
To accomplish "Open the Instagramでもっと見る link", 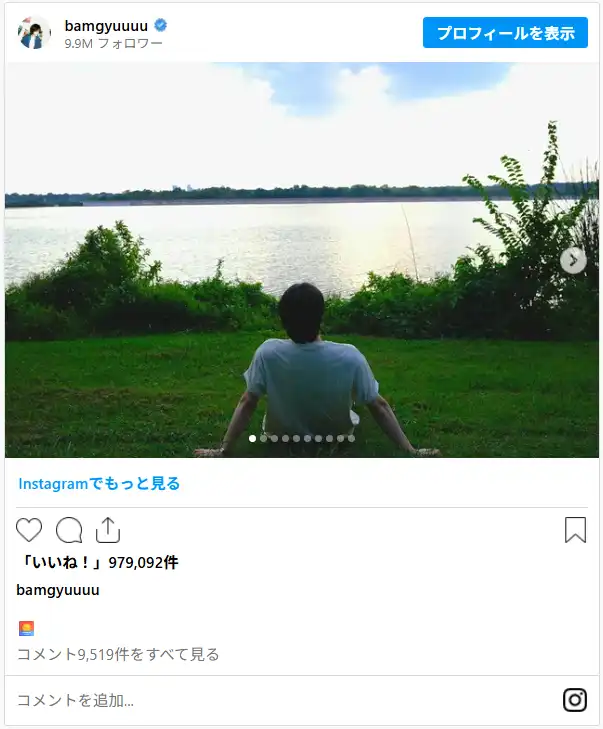I will click(99, 484).
